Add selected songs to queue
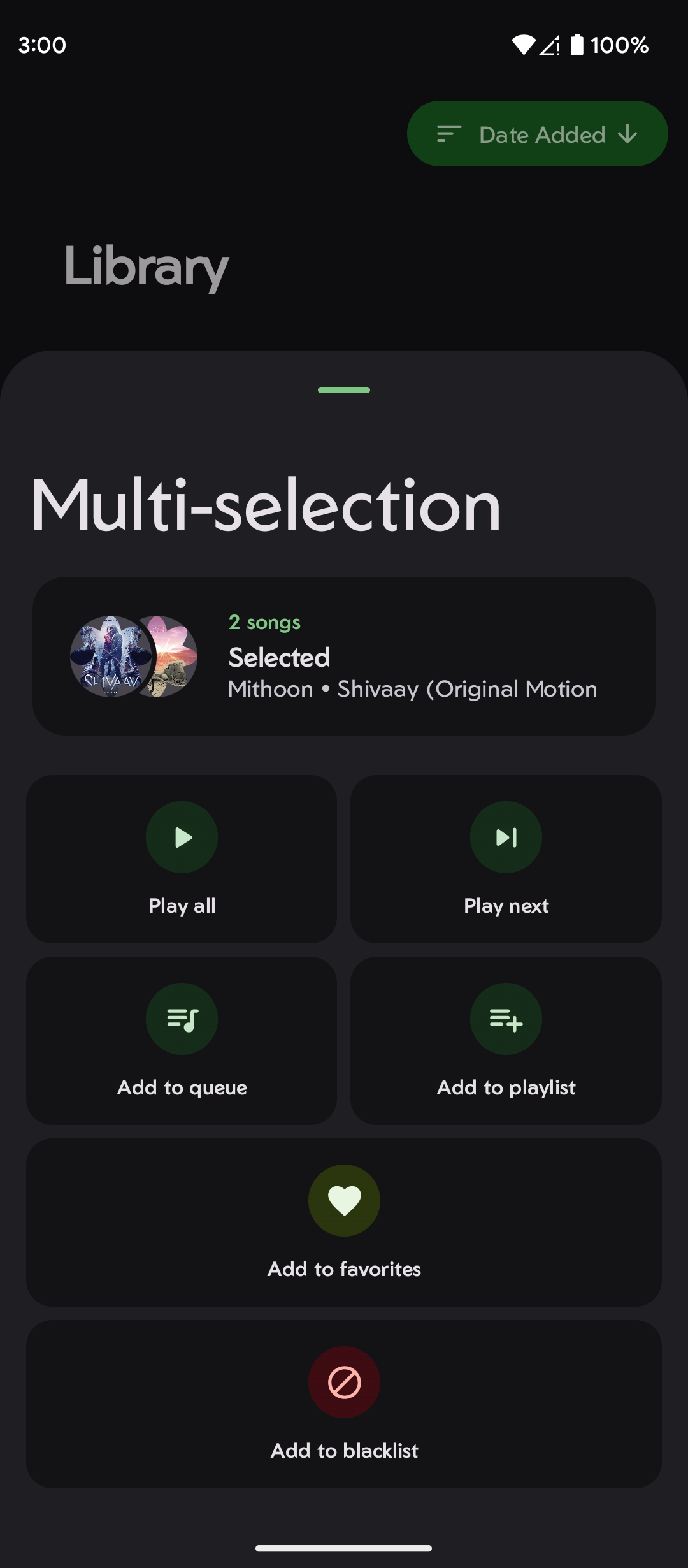Viewport: 688px width, 1568px height. tap(182, 1040)
